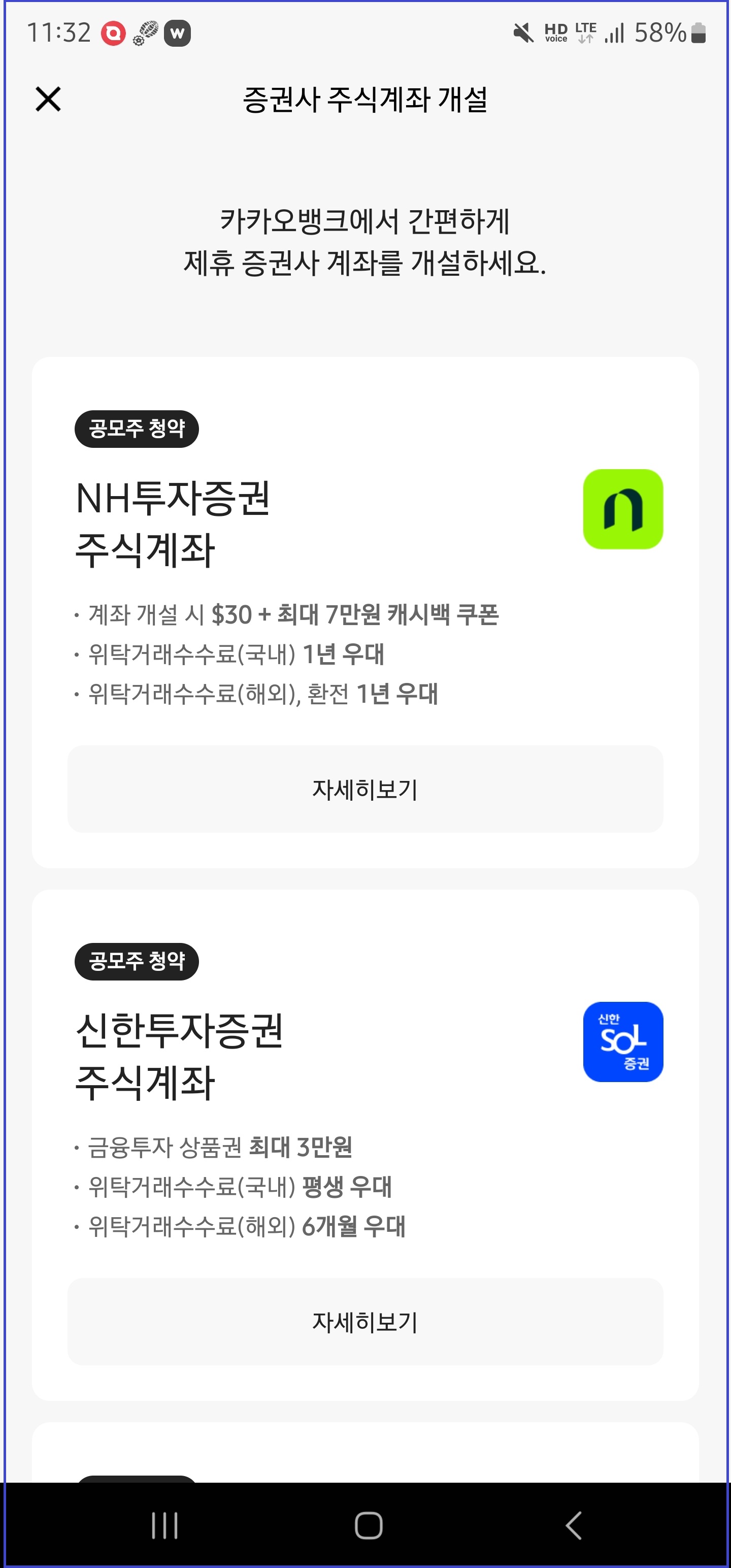Tap the LTE network indicator icon
The width and height of the screenshot is (731, 1568).
(x=585, y=34)
